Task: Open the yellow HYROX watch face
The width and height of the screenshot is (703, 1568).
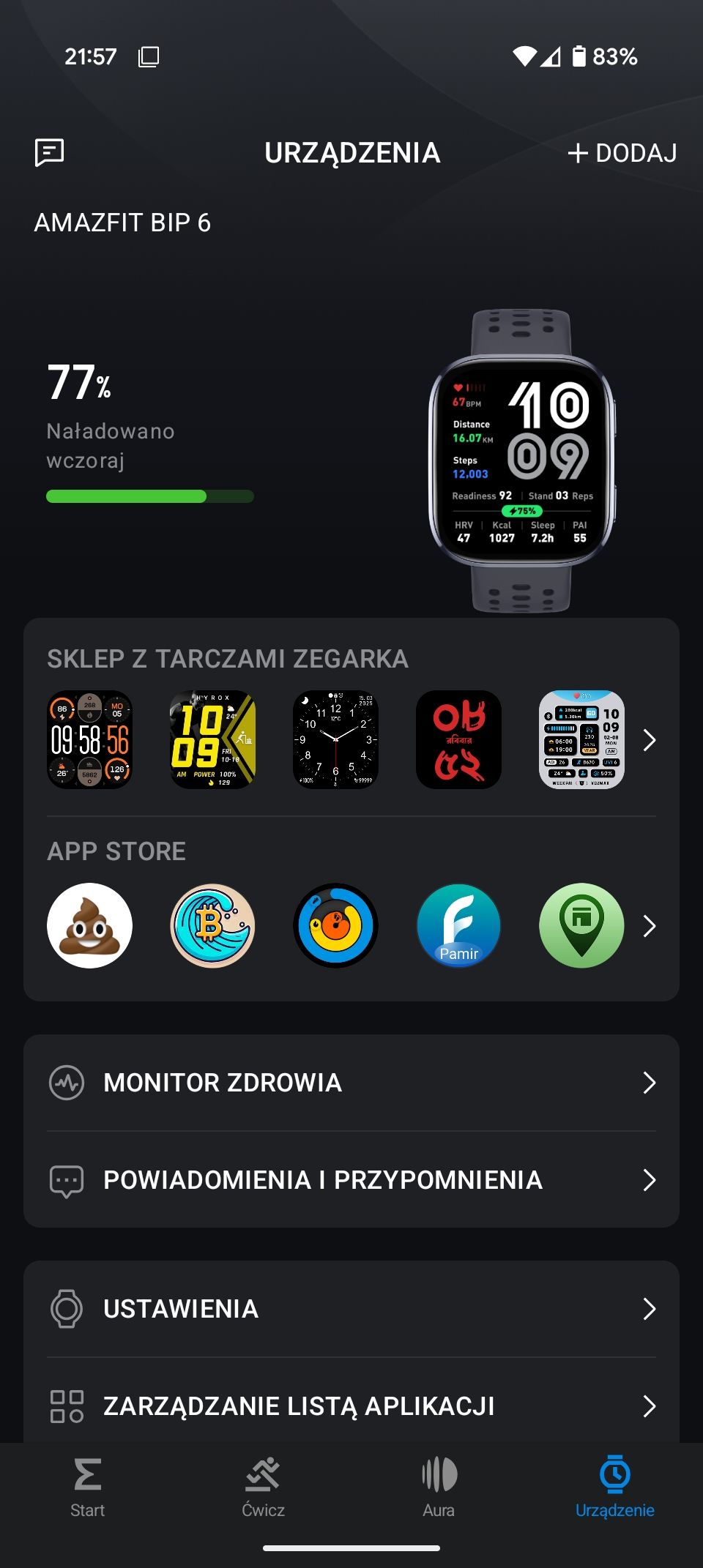Action: [213, 739]
